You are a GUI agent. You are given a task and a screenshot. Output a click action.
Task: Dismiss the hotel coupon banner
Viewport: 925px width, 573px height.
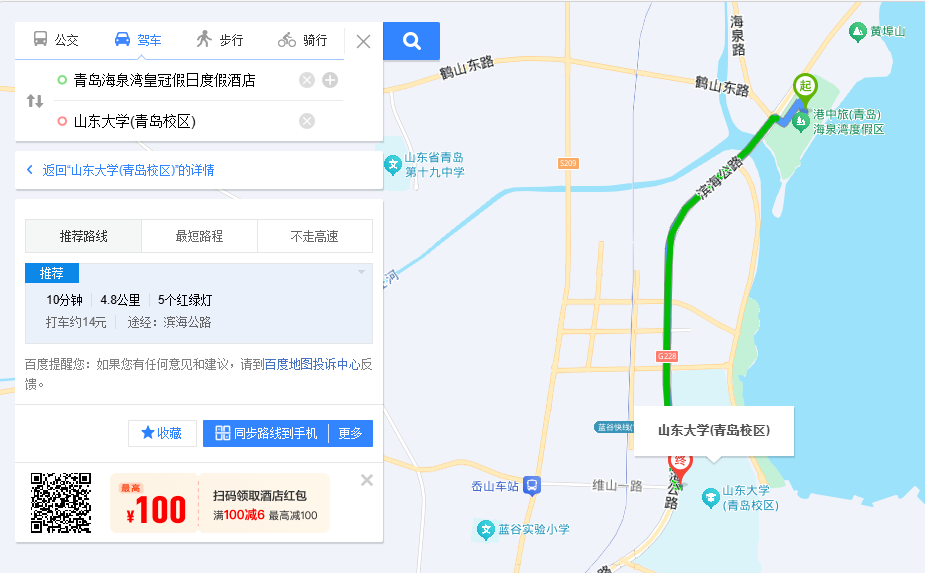click(x=367, y=480)
